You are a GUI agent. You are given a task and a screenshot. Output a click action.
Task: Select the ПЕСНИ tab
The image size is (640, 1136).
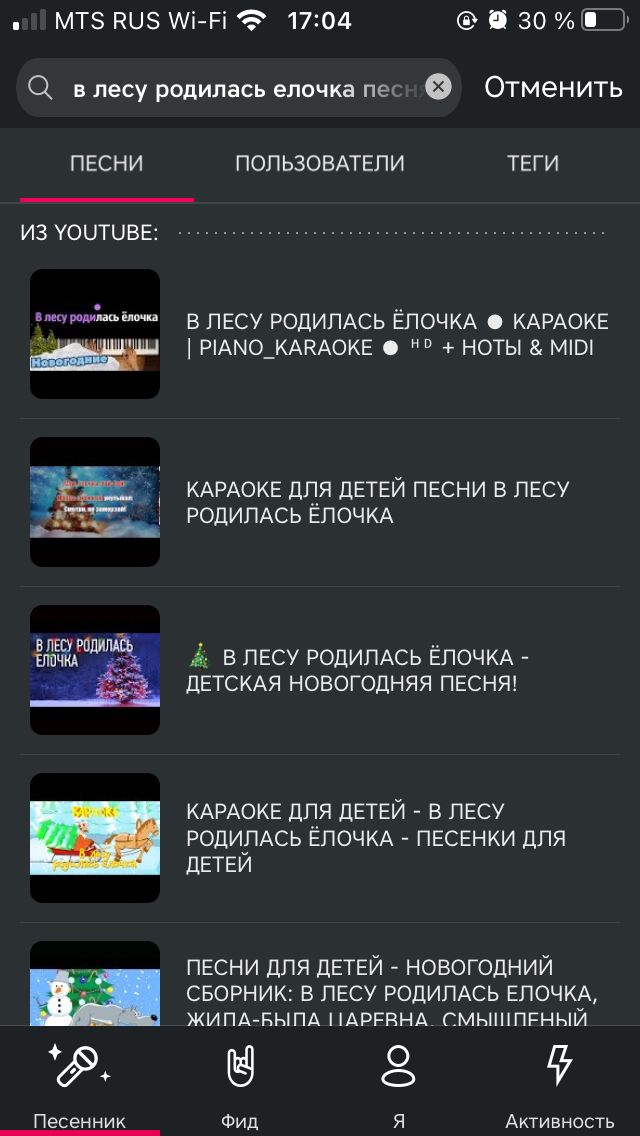106,163
